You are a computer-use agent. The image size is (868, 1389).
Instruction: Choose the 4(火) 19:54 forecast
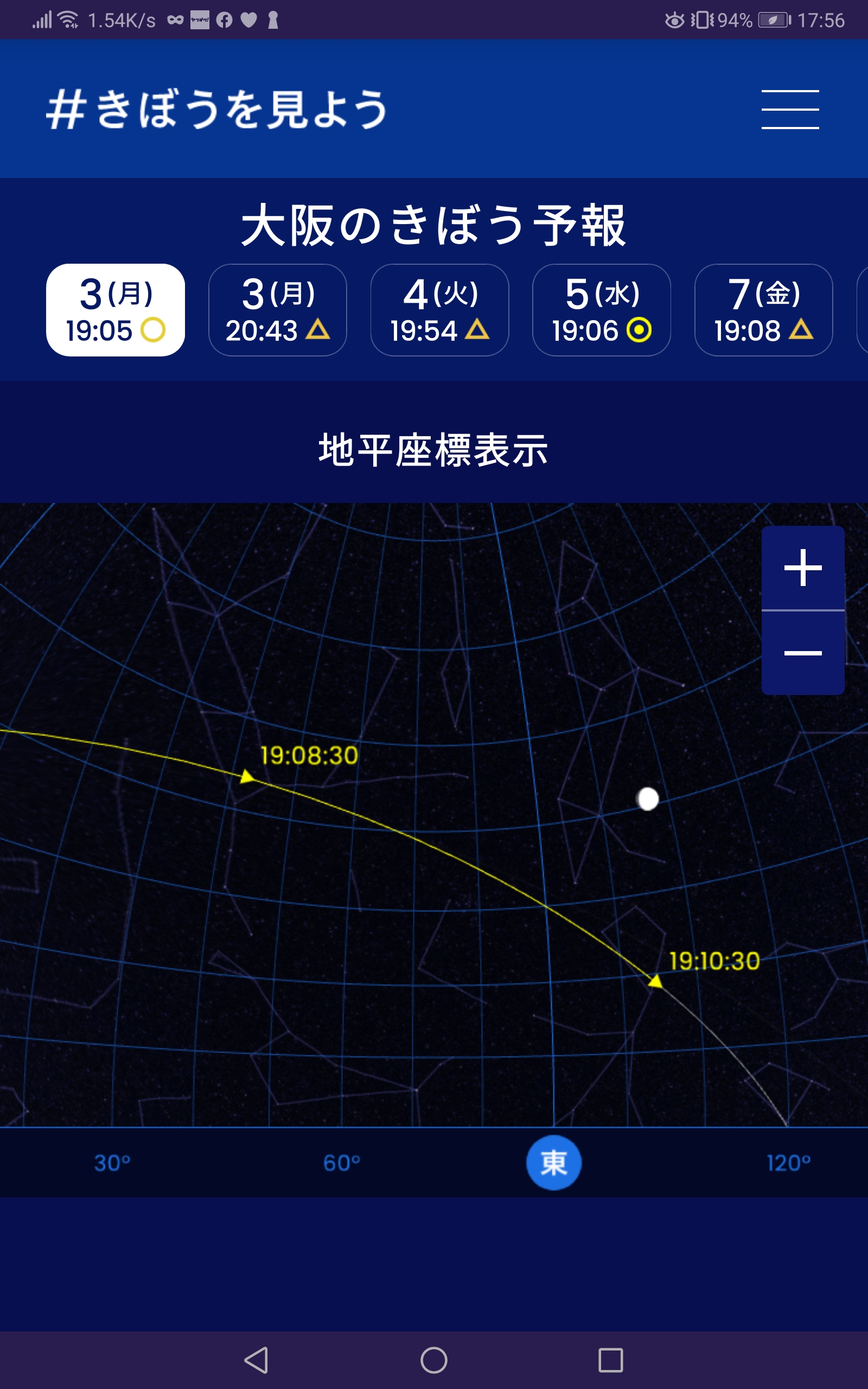(x=440, y=310)
